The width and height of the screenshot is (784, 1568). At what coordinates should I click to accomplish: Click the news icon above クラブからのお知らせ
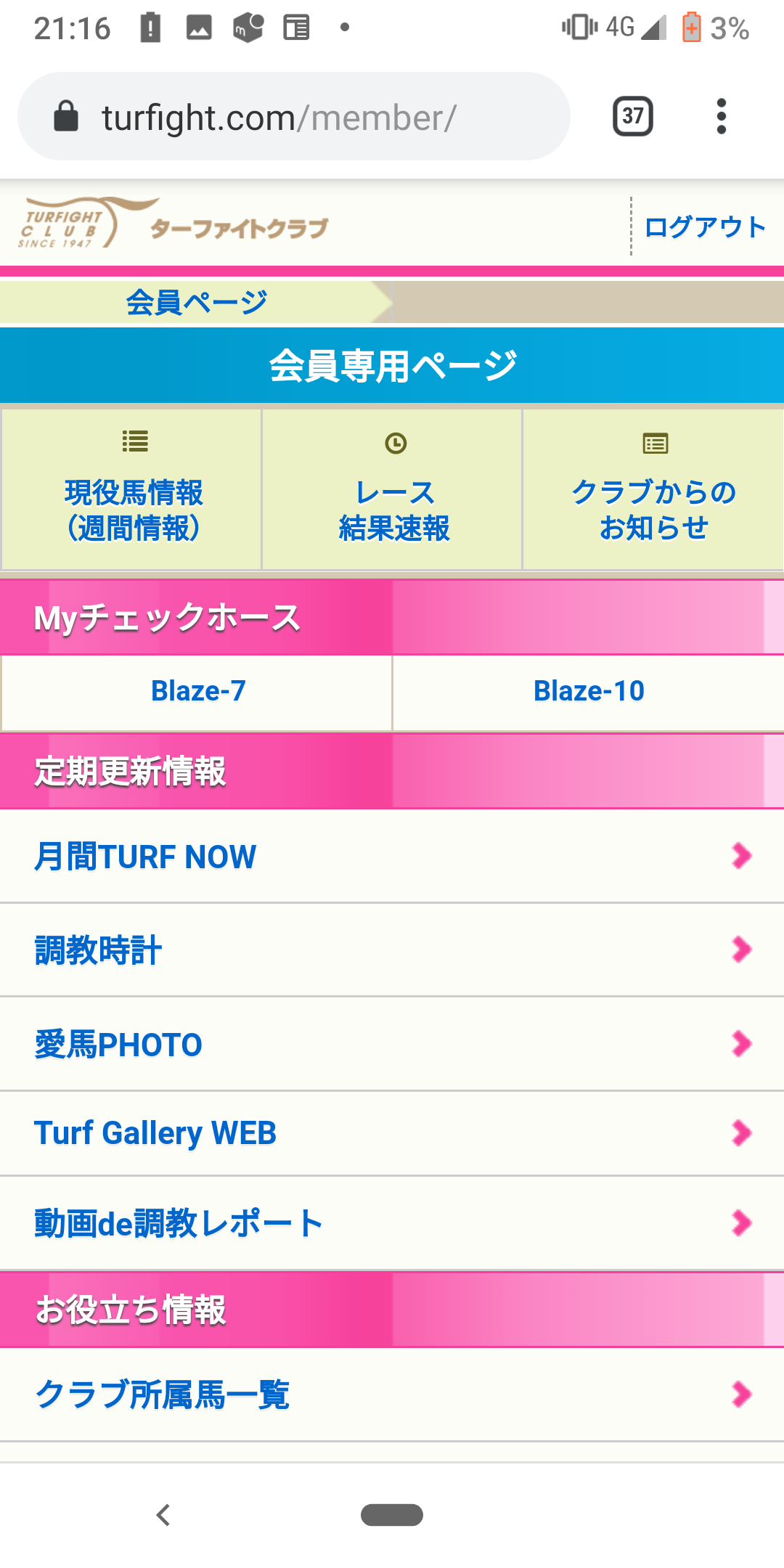(654, 441)
